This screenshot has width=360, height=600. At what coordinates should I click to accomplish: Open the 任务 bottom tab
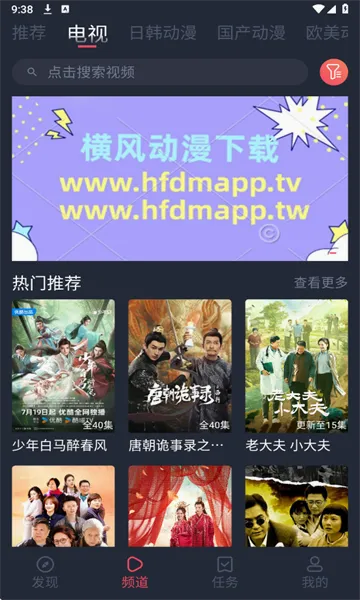[225, 572]
